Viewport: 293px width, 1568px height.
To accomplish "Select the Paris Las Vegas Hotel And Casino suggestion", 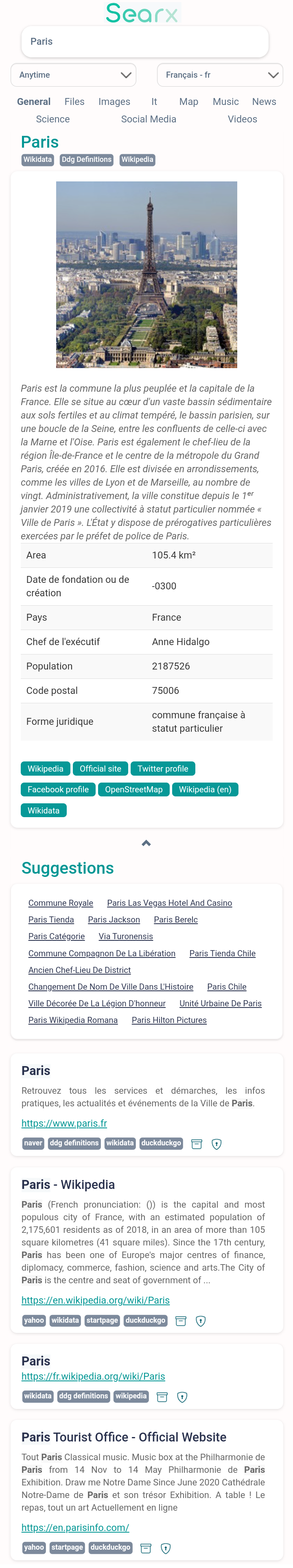I will pos(169,903).
